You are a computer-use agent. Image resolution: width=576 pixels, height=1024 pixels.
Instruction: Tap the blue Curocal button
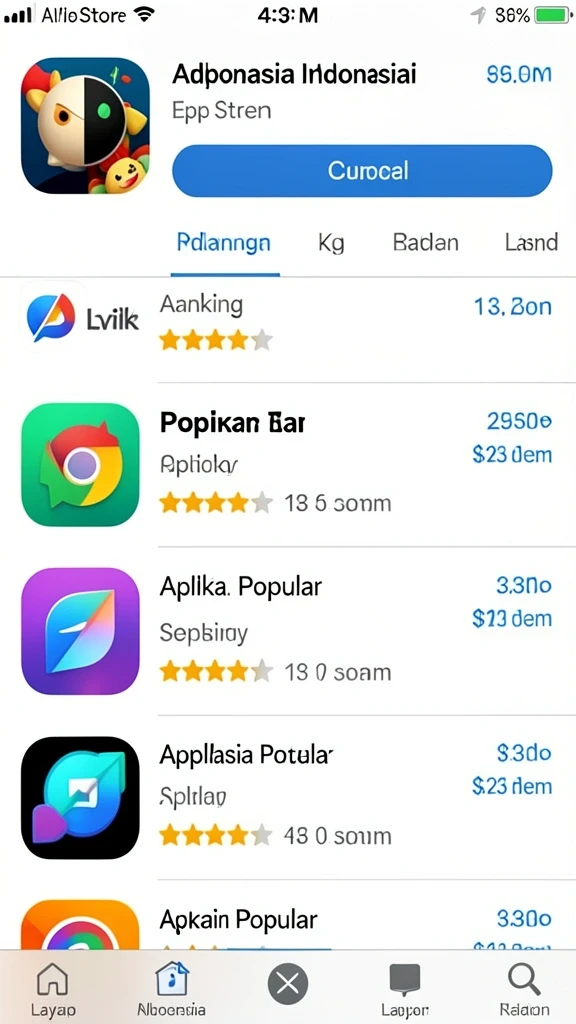point(362,171)
